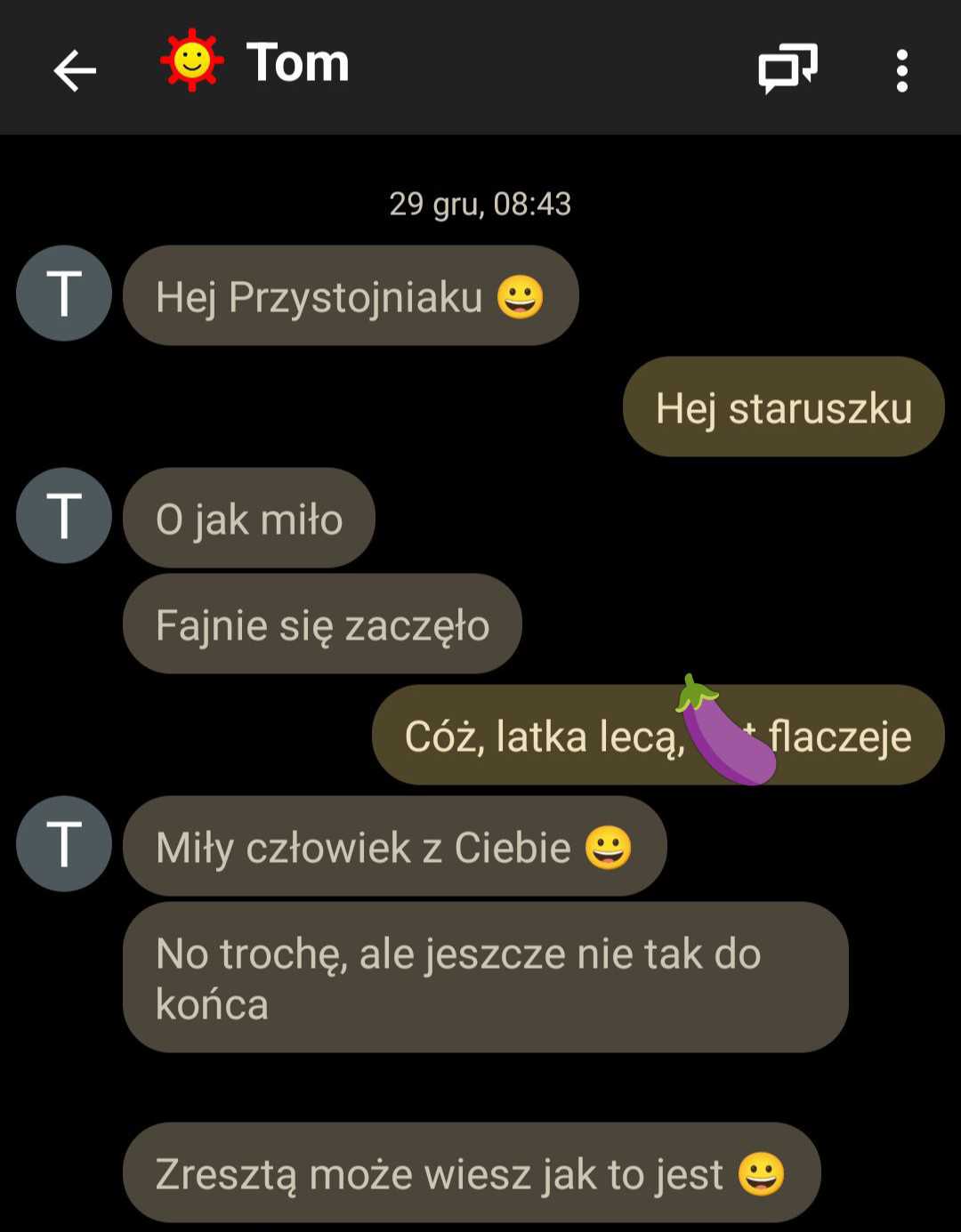Open the chat windows switcher icon

pos(787,69)
